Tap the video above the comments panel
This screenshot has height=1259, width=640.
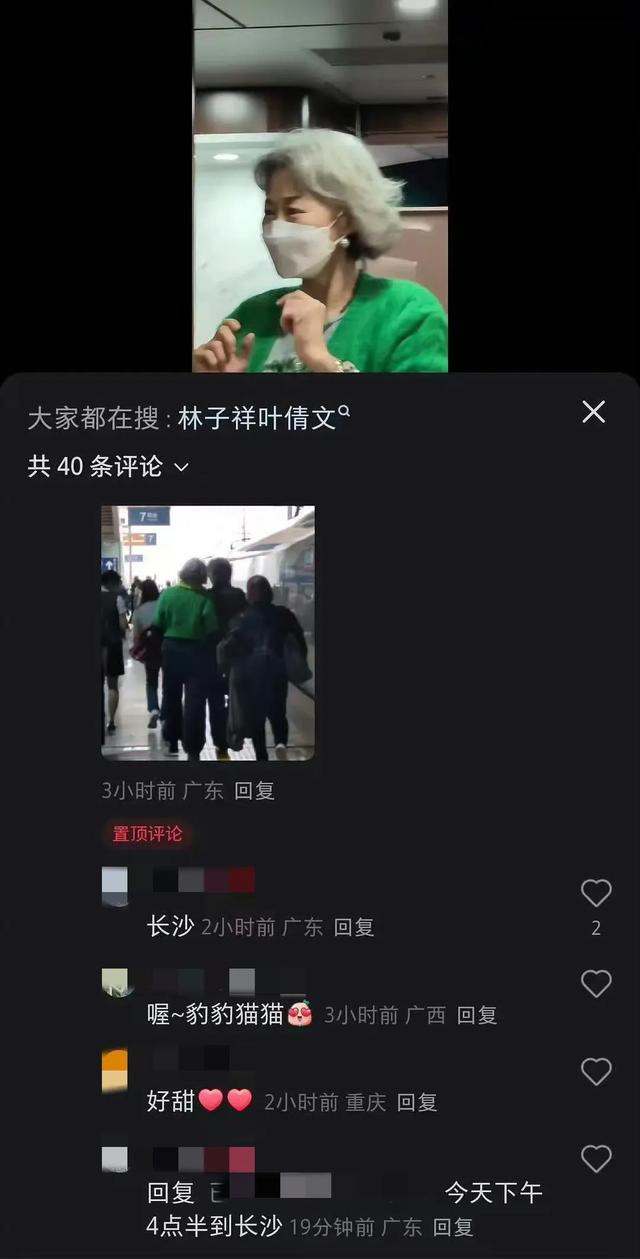tap(320, 186)
